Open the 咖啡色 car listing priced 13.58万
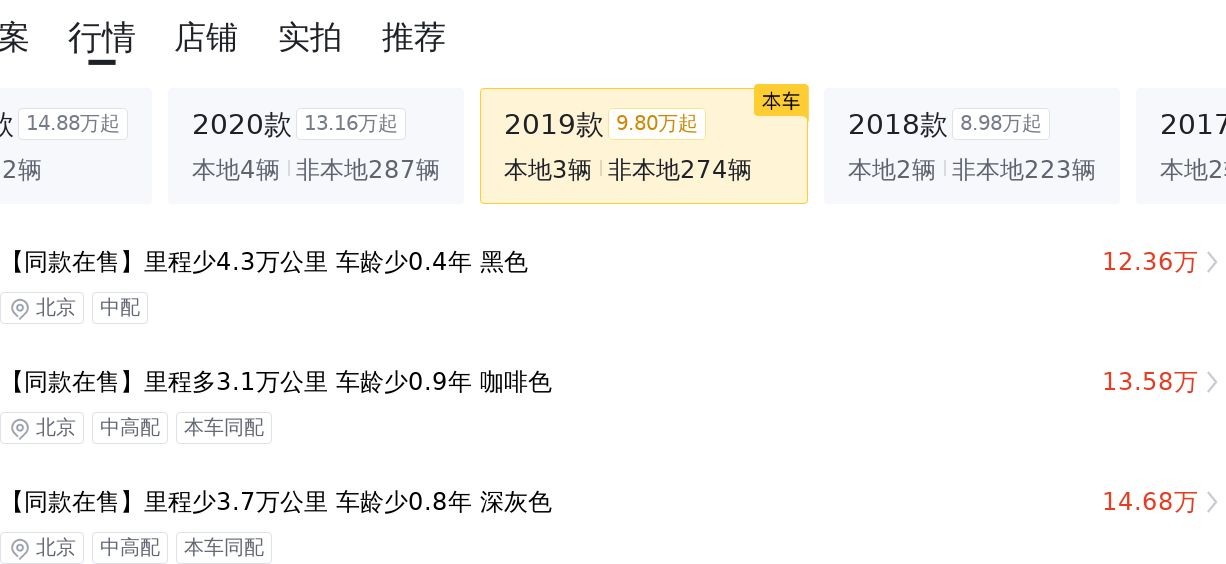 pos(600,383)
